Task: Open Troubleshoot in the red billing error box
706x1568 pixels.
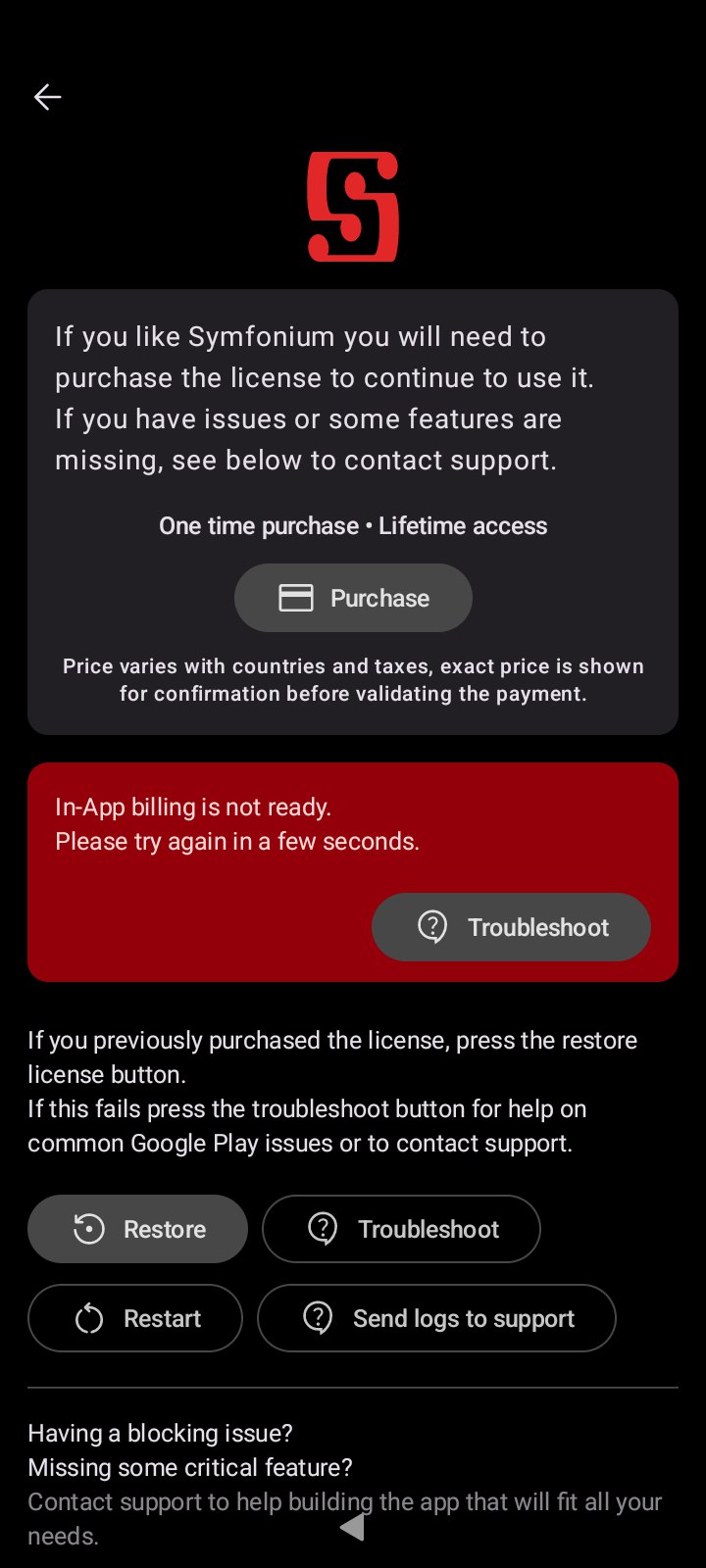Action: (x=511, y=927)
